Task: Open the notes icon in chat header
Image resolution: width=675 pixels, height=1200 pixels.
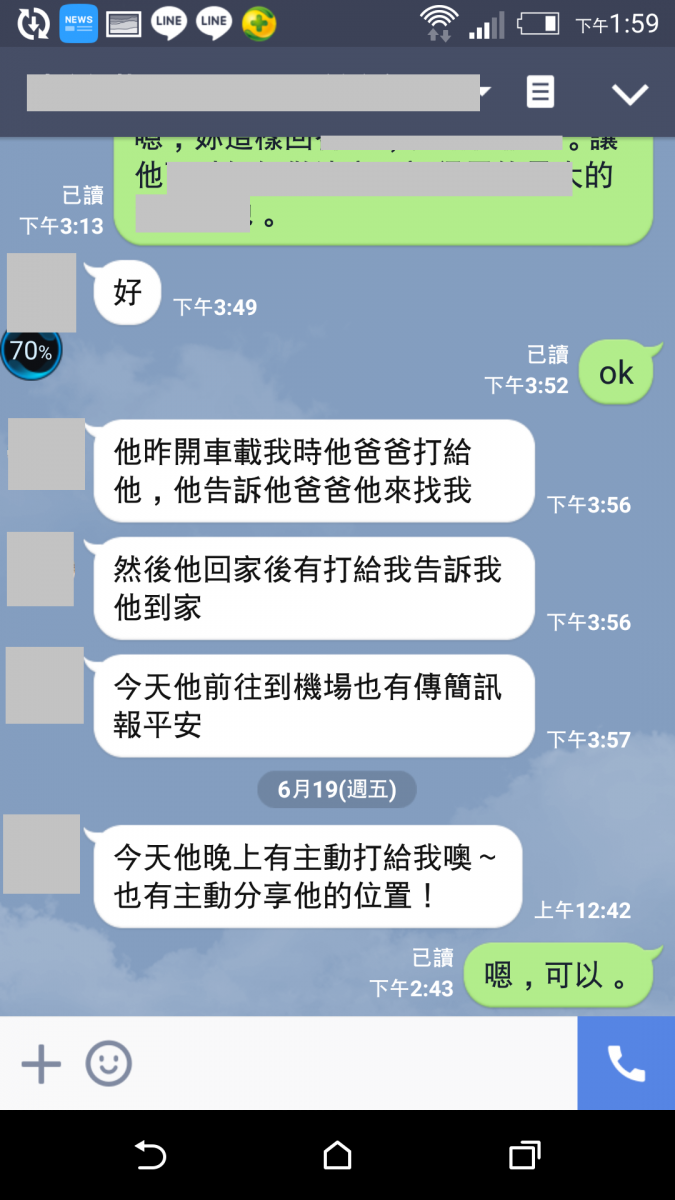Action: tap(540, 93)
